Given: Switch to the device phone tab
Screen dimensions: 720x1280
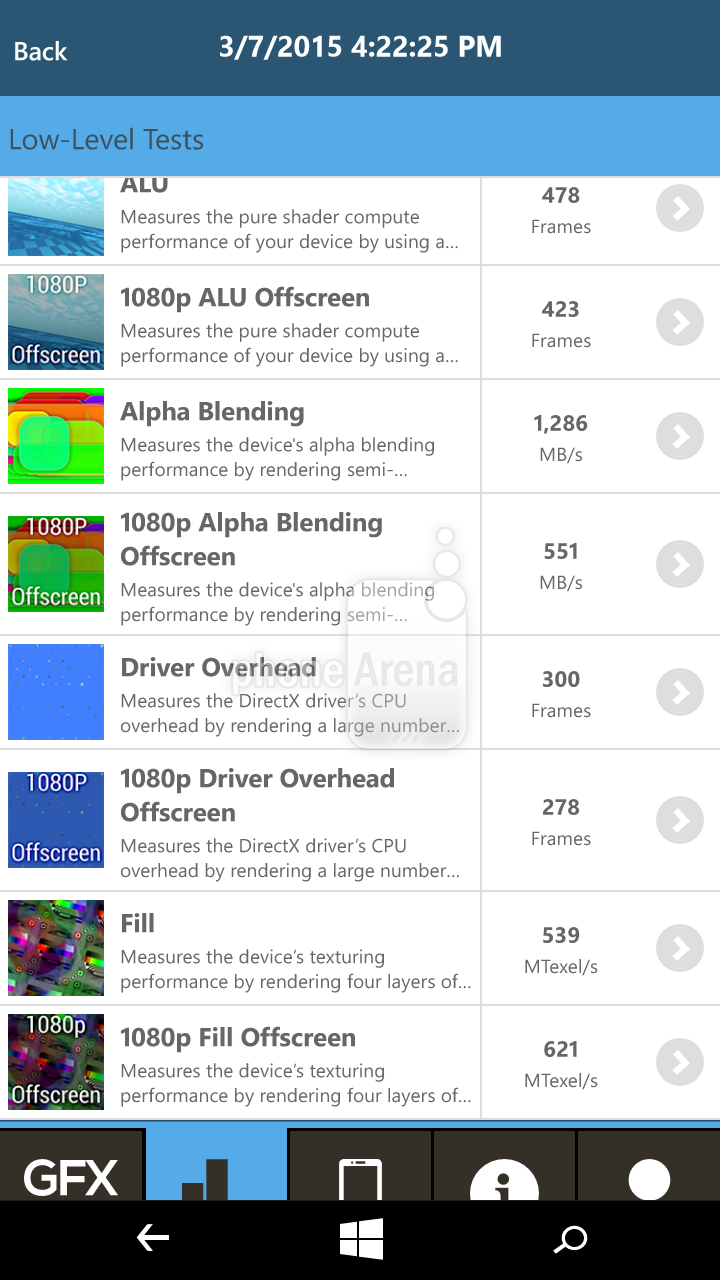Looking at the screenshot, I should pos(360,1165).
